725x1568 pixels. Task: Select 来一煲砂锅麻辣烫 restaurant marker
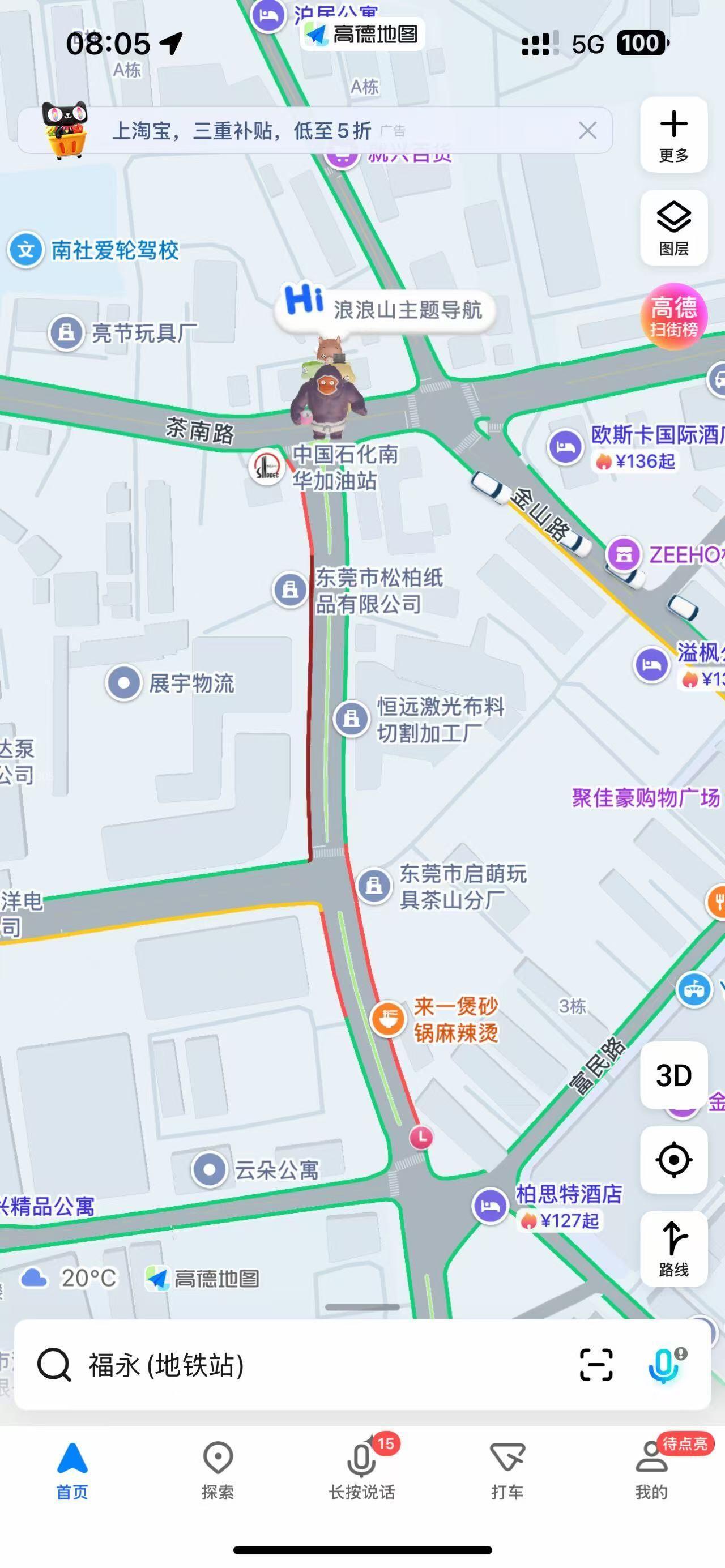388,1018
